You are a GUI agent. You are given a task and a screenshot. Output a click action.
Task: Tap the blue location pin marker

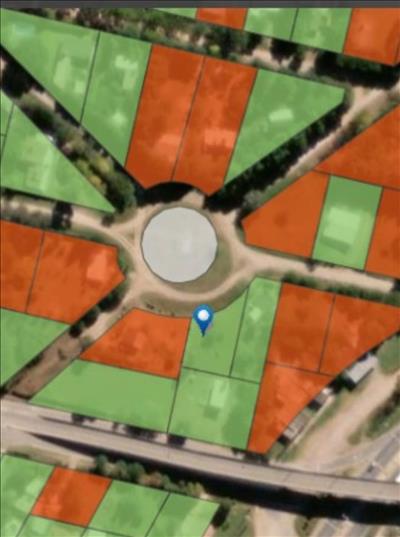pos(204,319)
